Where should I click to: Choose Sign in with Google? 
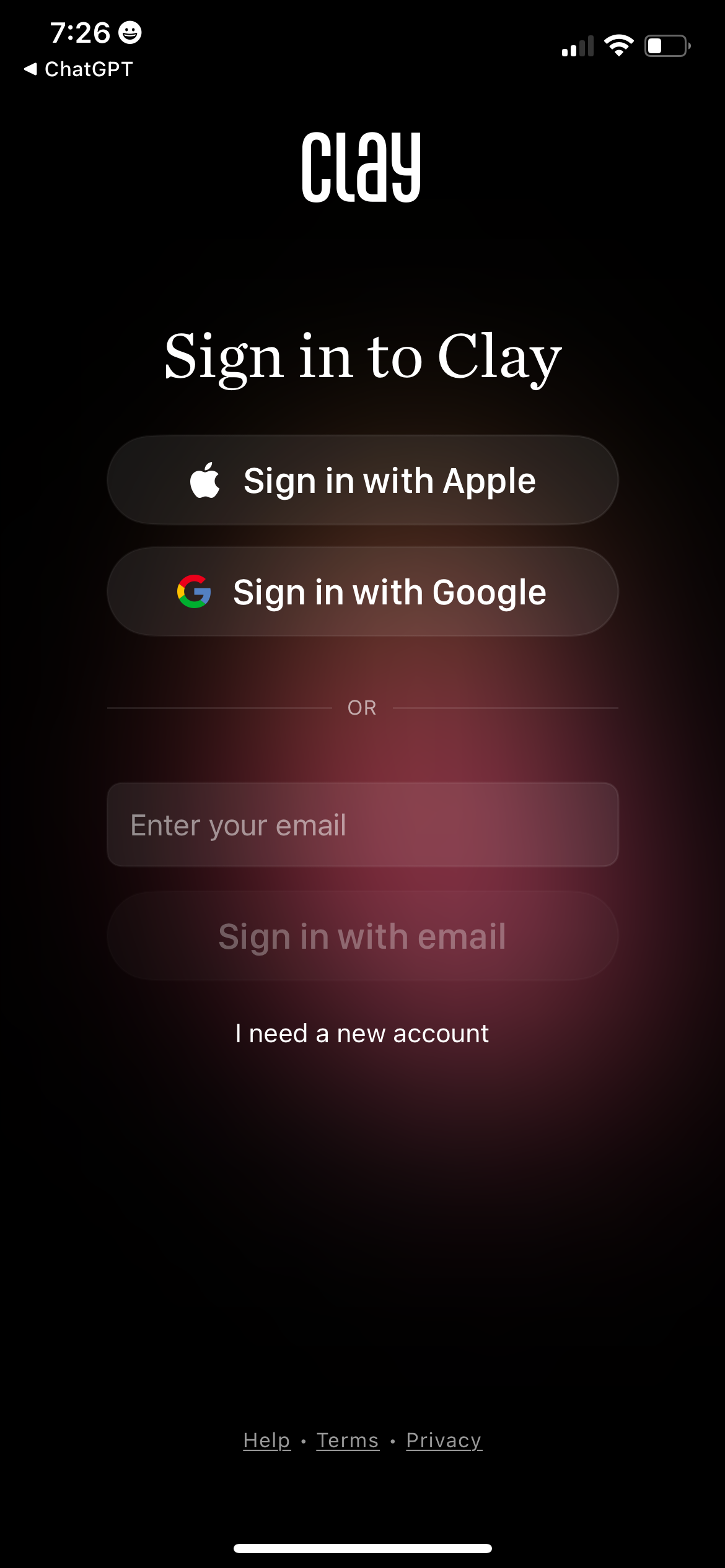(362, 592)
